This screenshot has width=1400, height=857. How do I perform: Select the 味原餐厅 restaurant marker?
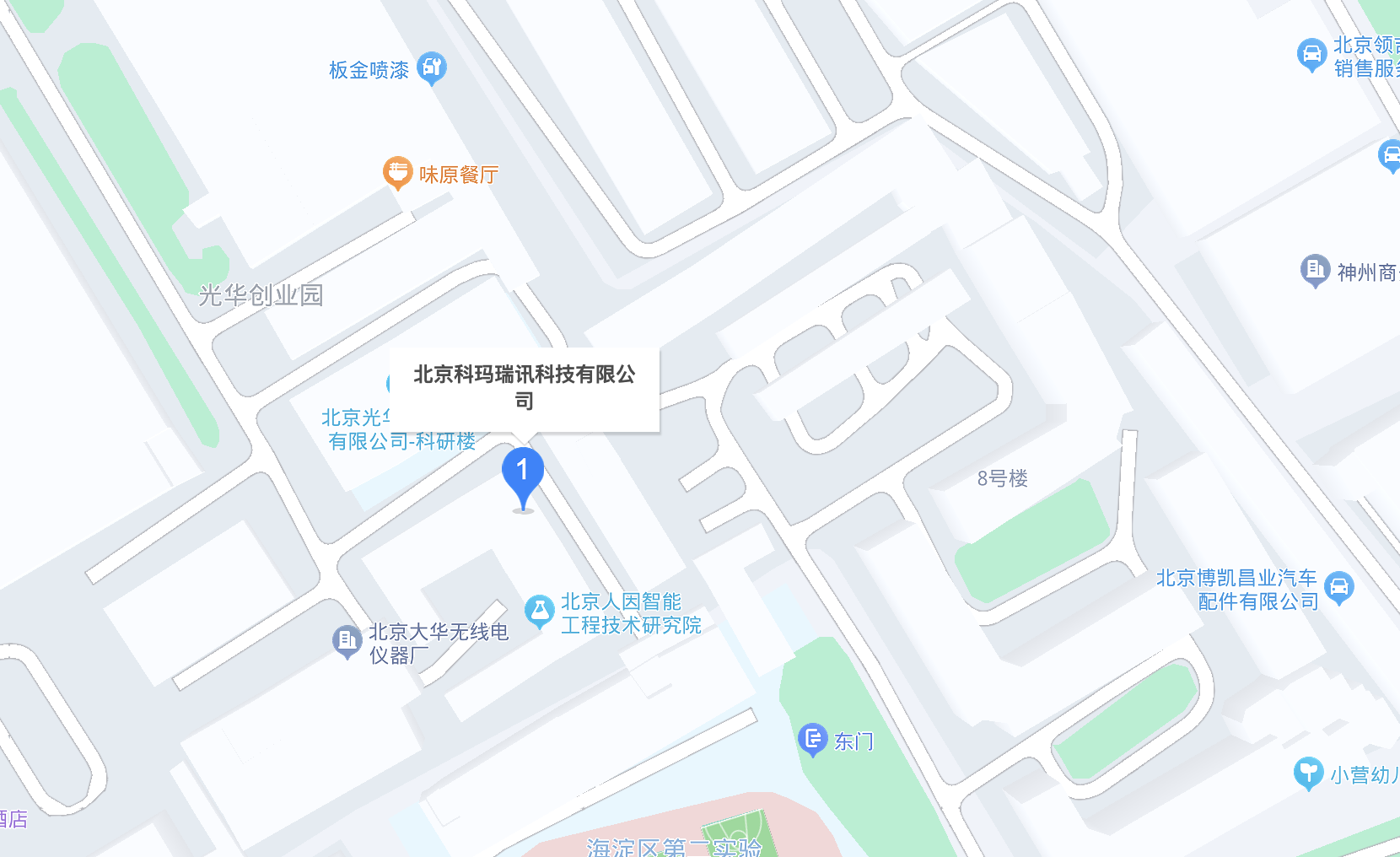pyautogui.click(x=397, y=173)
